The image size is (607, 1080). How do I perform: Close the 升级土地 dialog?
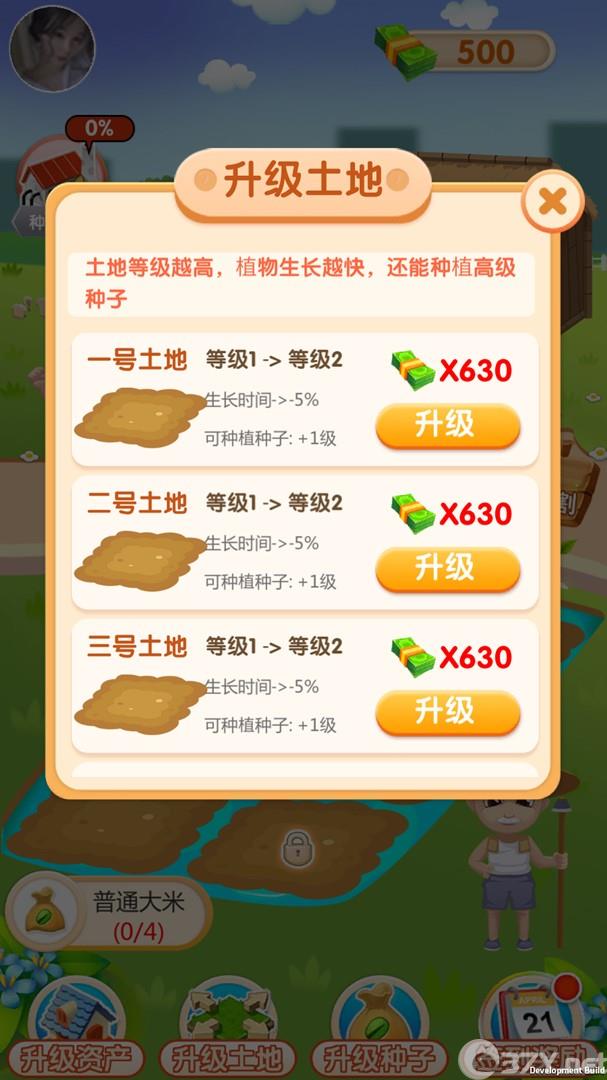553,200
